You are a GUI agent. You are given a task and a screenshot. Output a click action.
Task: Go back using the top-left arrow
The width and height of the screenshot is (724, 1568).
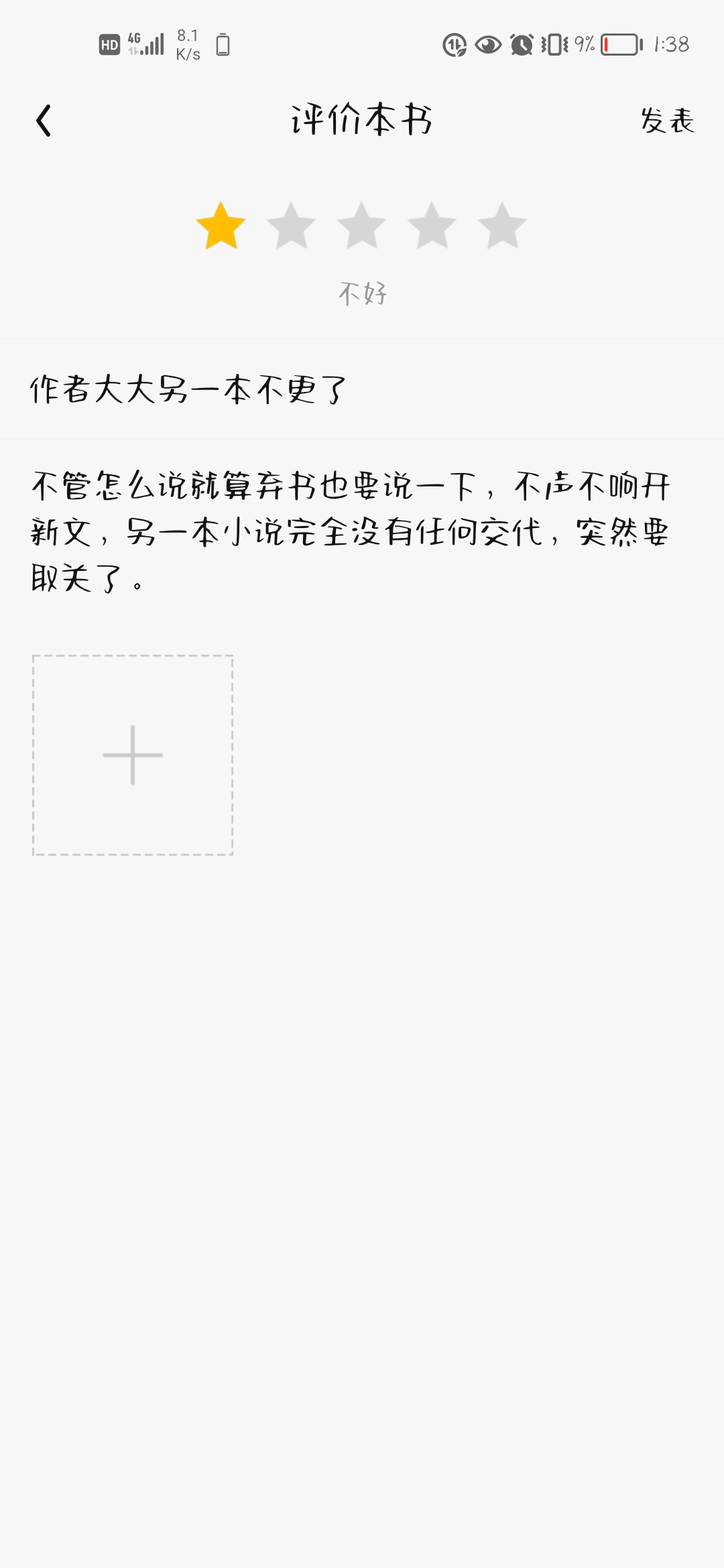pos(44,121)
